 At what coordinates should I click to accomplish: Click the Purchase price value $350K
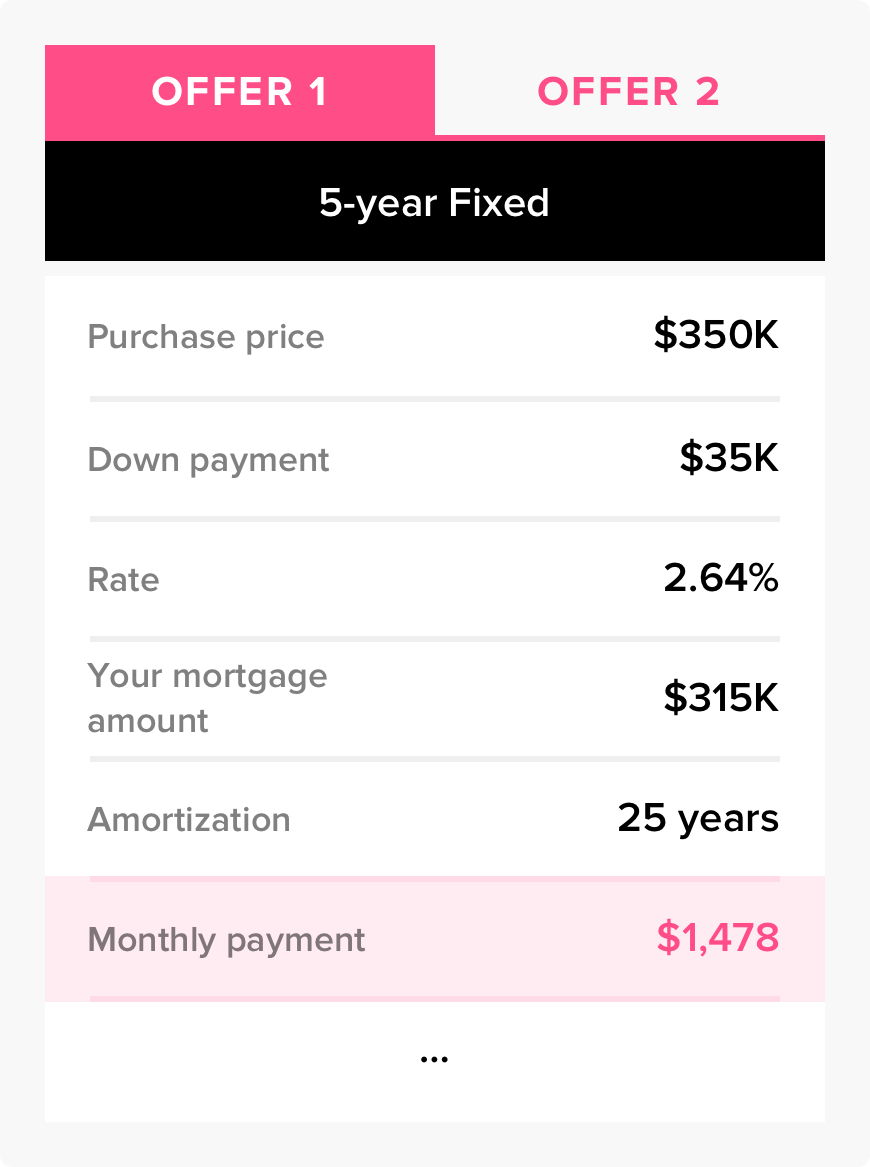point(714,336)
